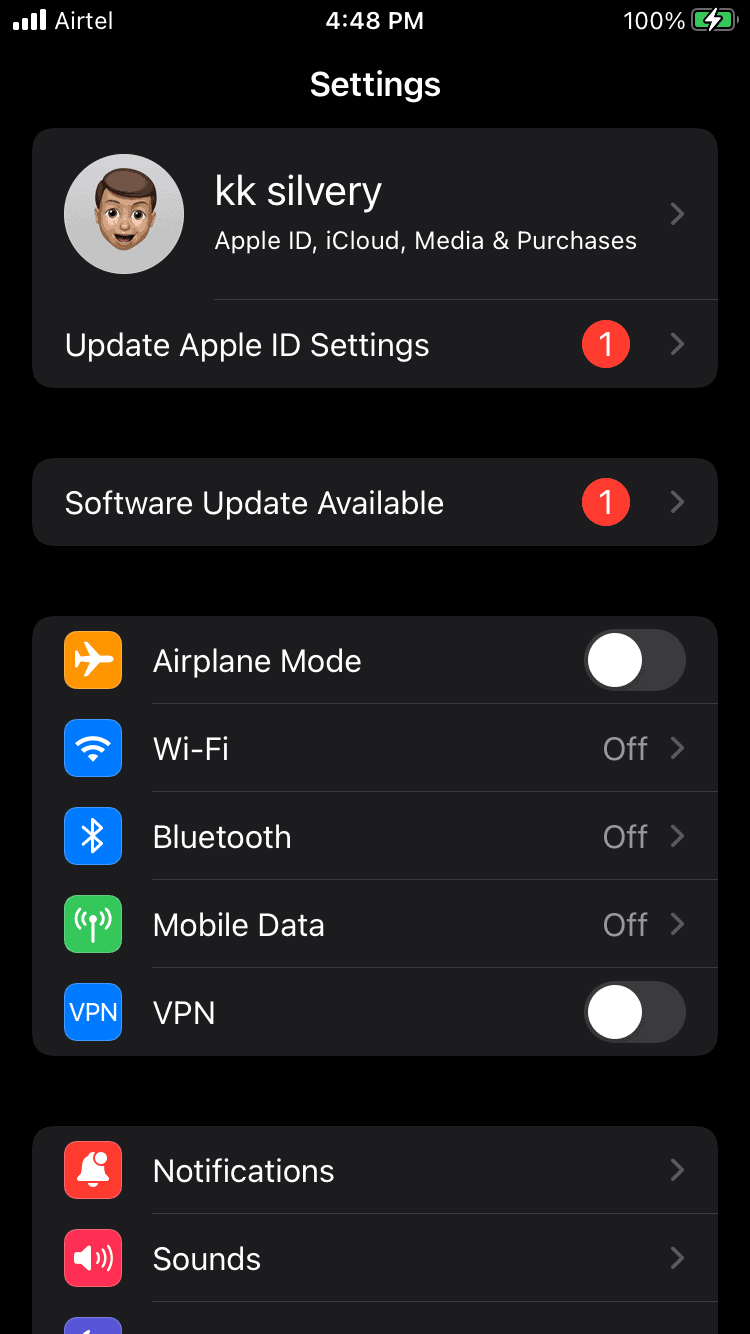
Task: Open Bluetooth settings via its chevron
Action: click(x=677, y=836)
